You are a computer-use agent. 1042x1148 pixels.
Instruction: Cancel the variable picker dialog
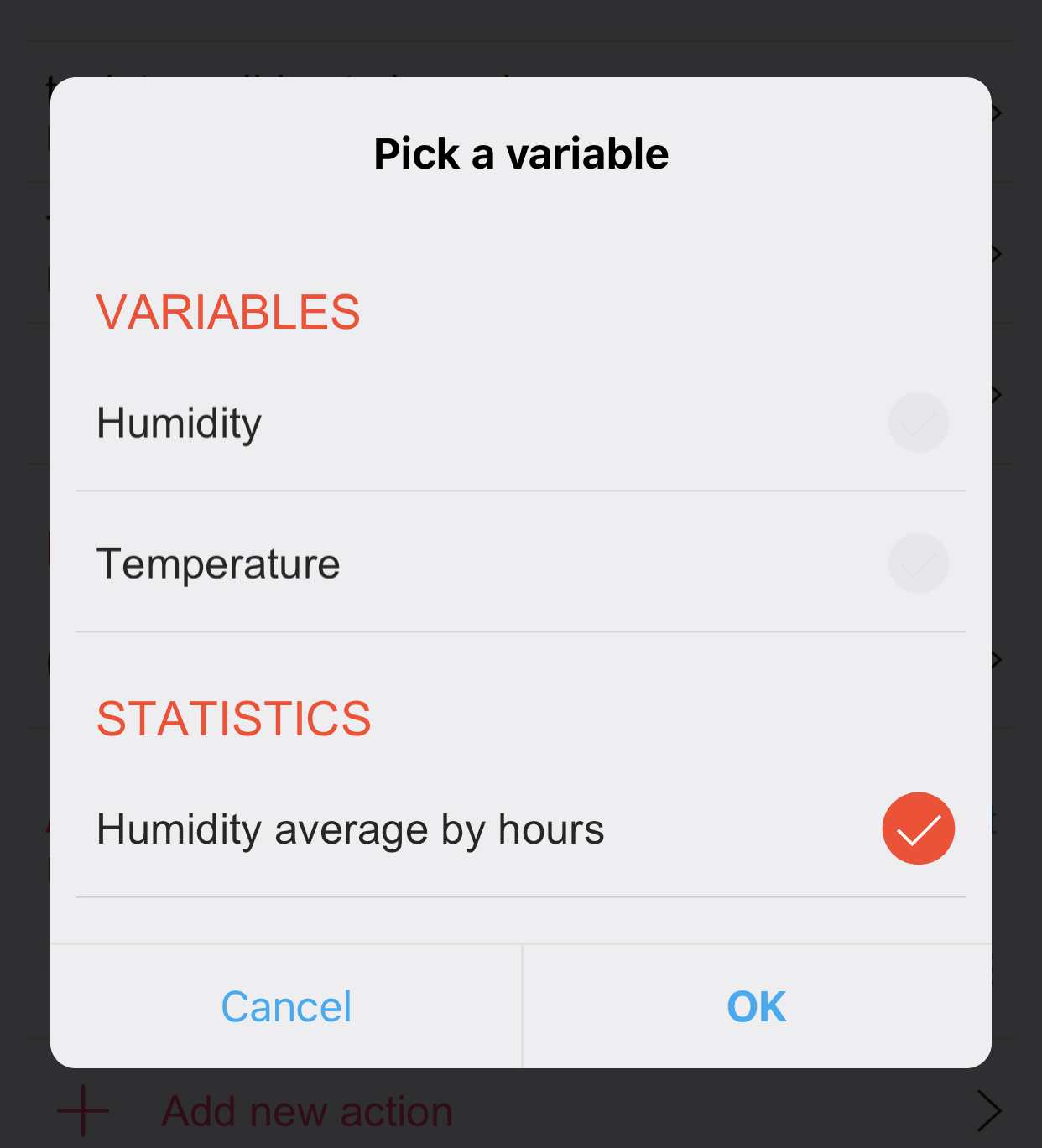[x=286, y=1006]
